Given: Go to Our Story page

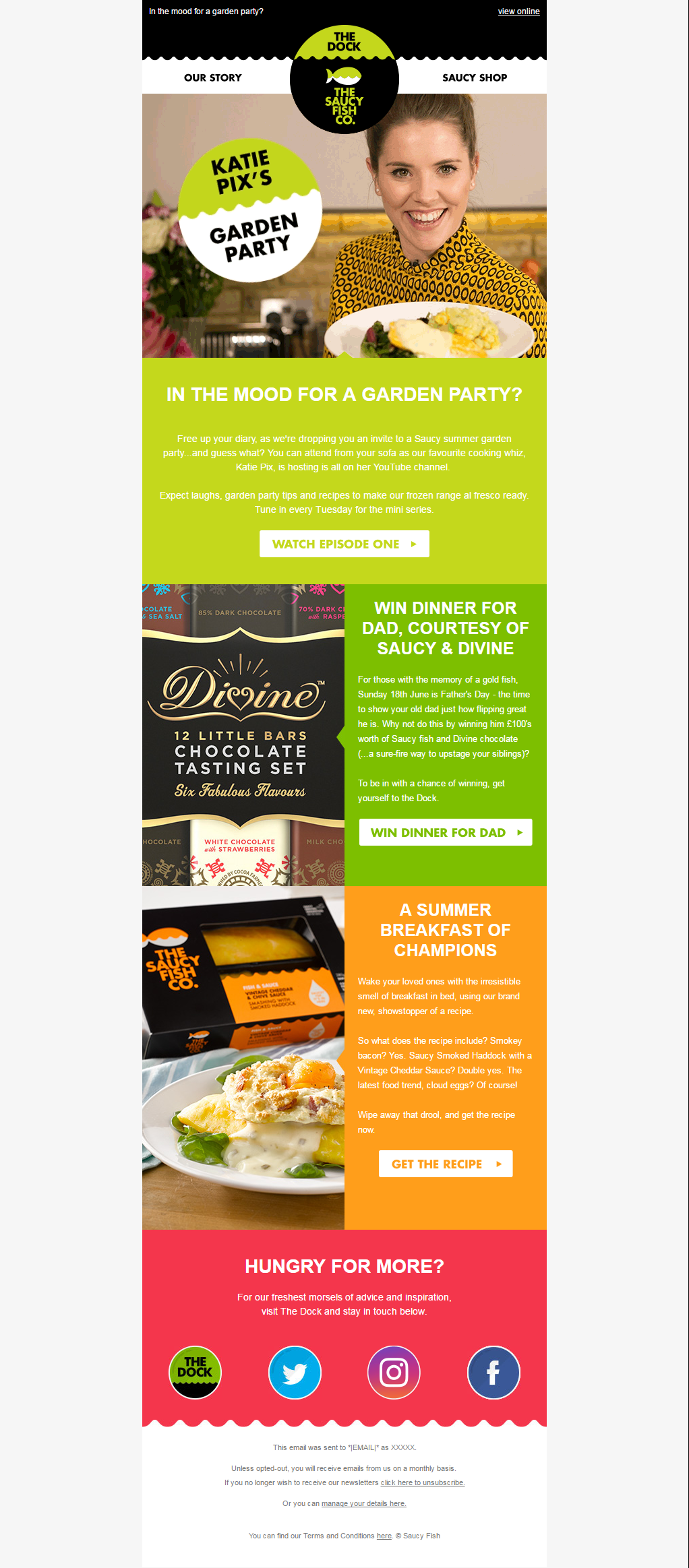Looking at the screenshot, I should click(212, 77).
